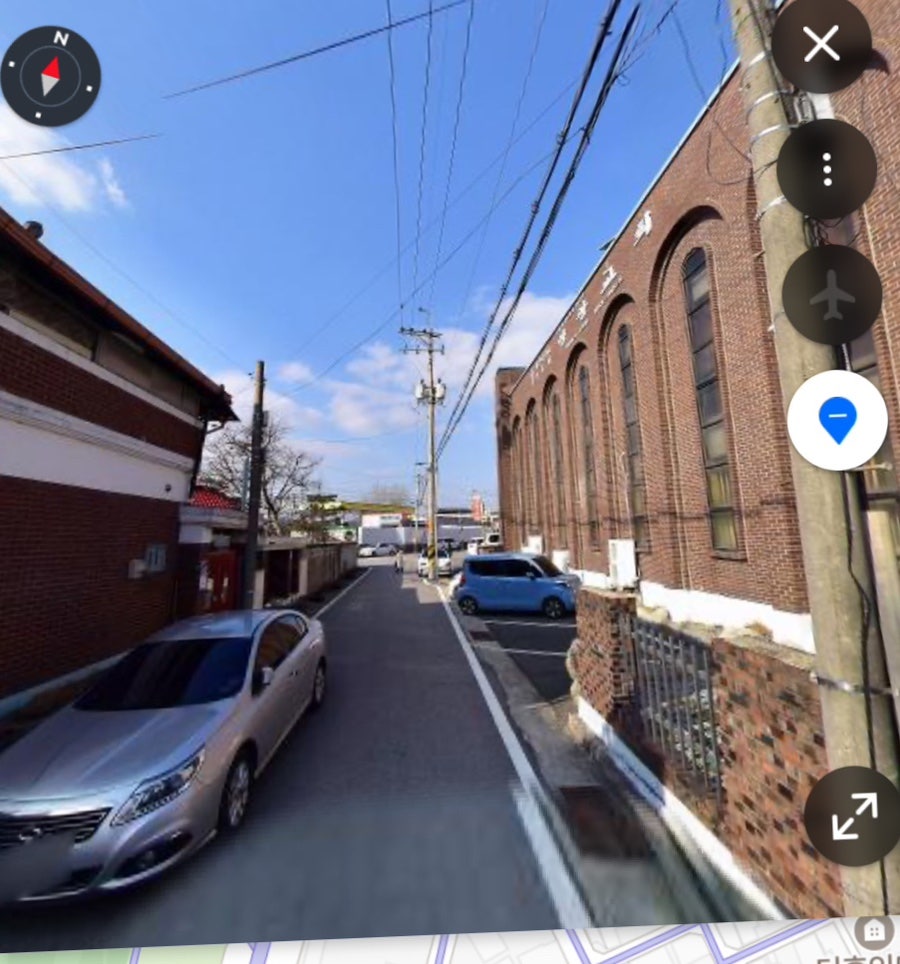The width and height of the screenshot is (900, 964).
Task: Expand street view to full screen
Action: tap(852, 816)
